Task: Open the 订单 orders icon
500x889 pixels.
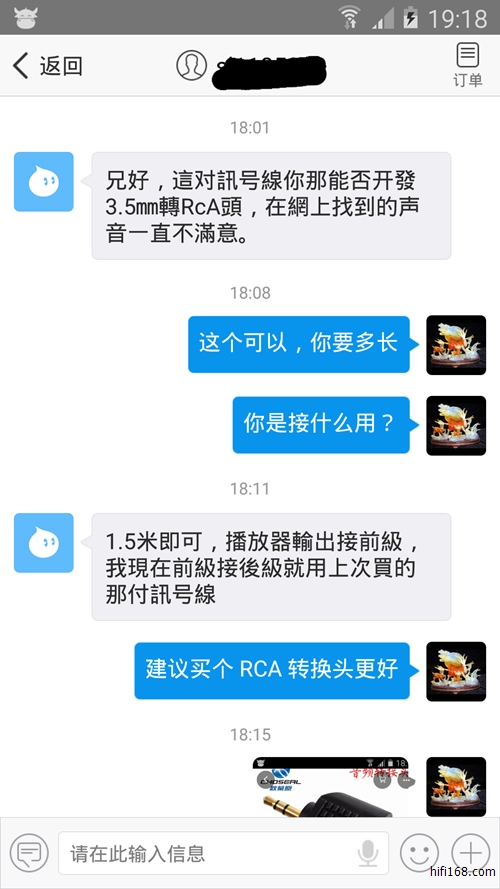Action: [468, 66]
